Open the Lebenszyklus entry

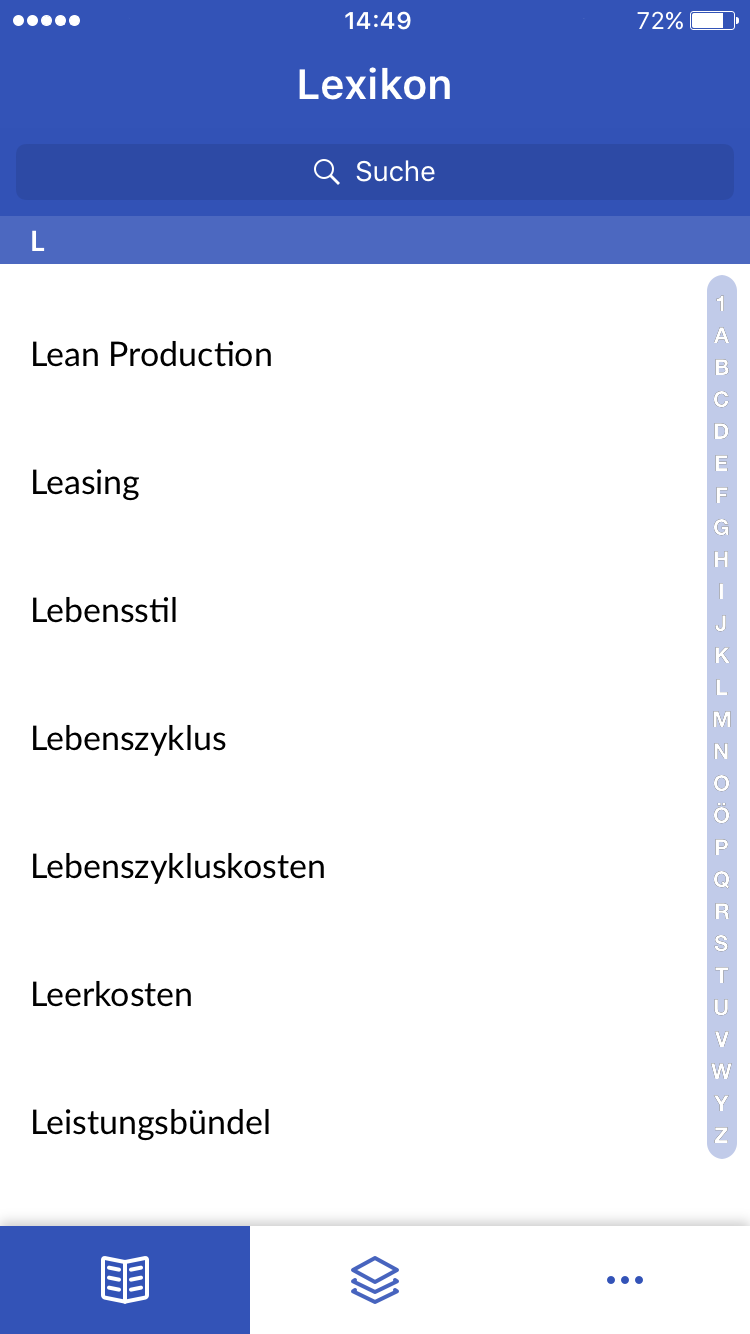[129, 738]
